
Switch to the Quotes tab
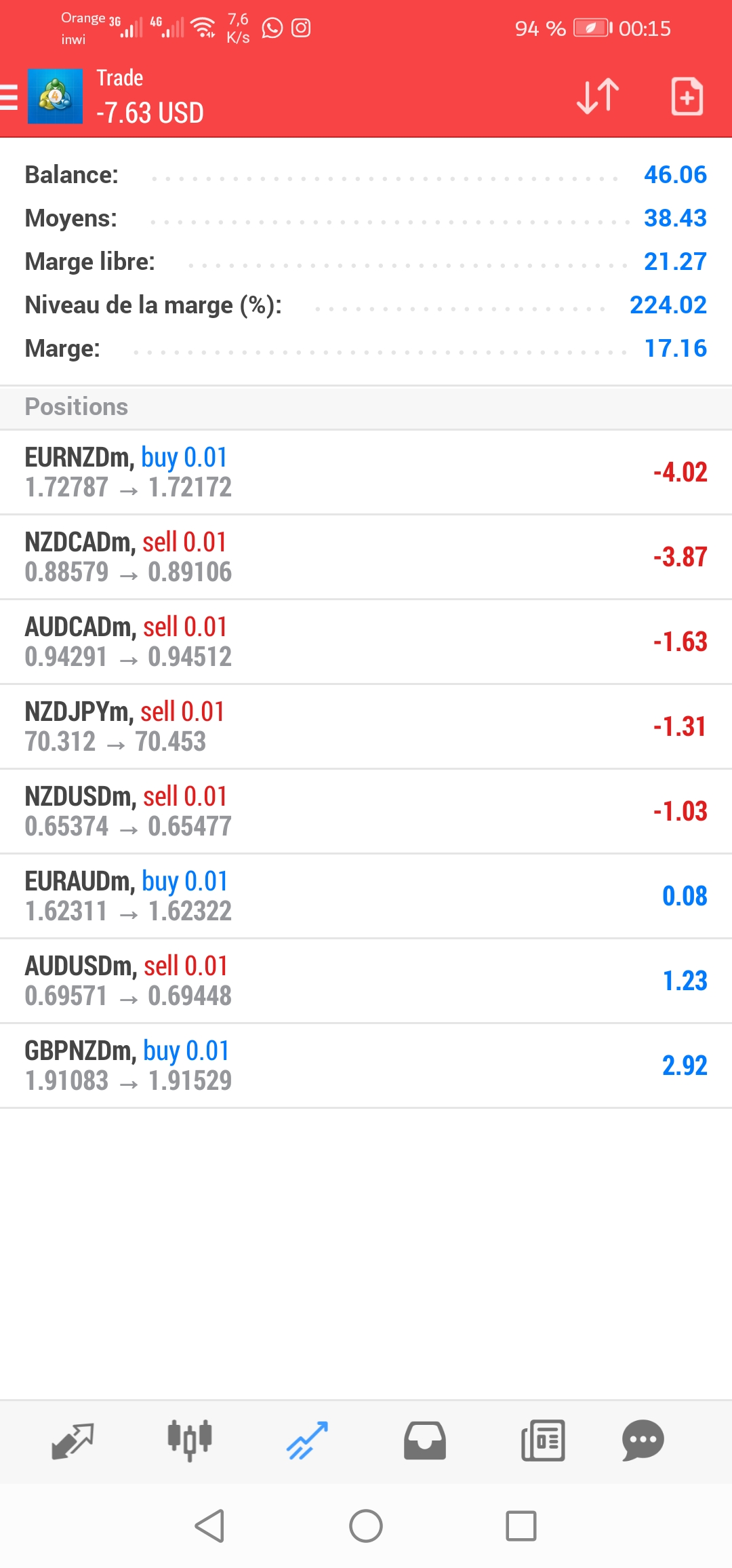[x=73, y=1440]
